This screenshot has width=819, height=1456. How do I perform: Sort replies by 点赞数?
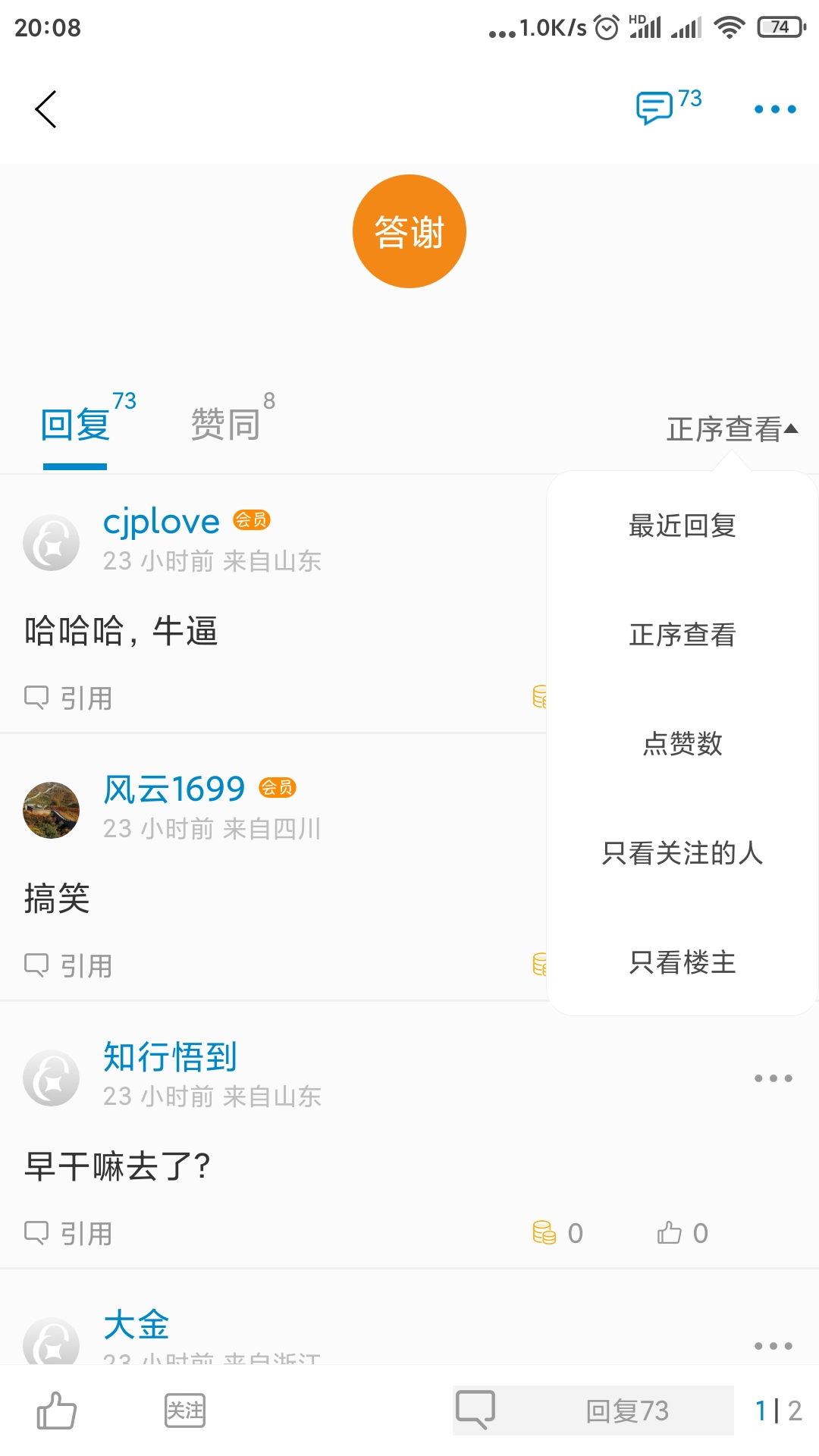click(x=682, y=744)
